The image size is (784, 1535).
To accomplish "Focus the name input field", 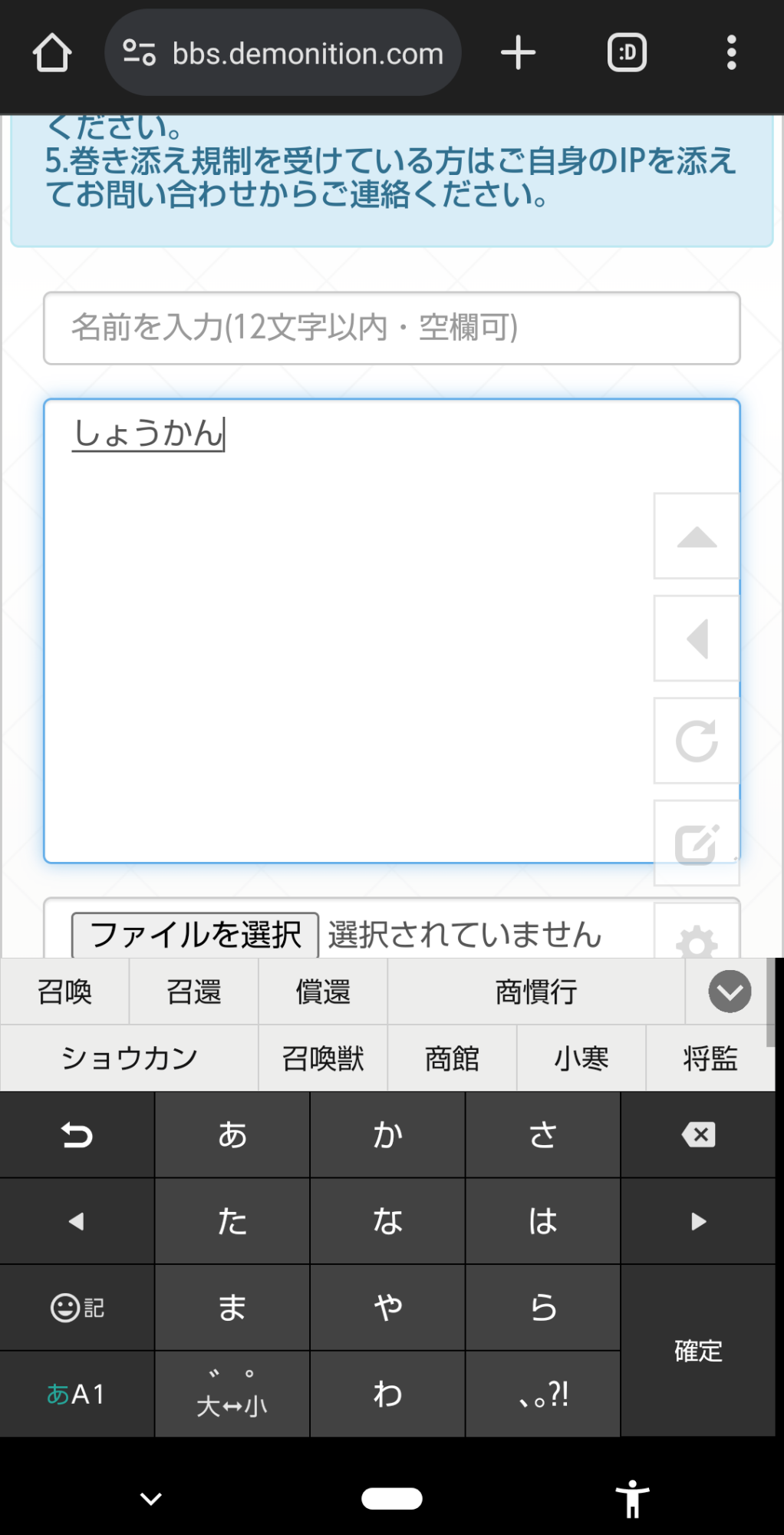I will point(391,328).
